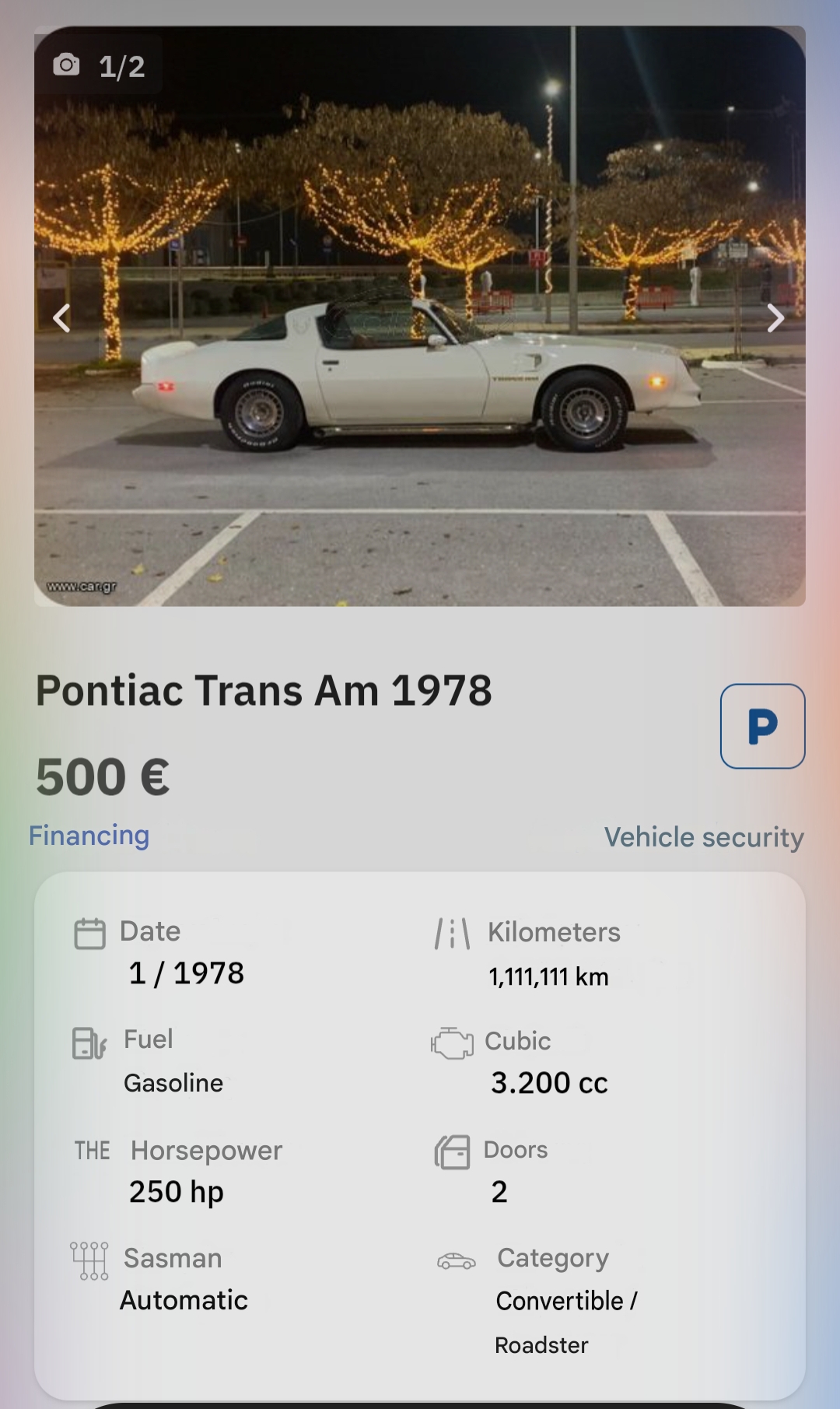Open the Vehicle security link
The image size is (840, 1409).
click(704, 837)
